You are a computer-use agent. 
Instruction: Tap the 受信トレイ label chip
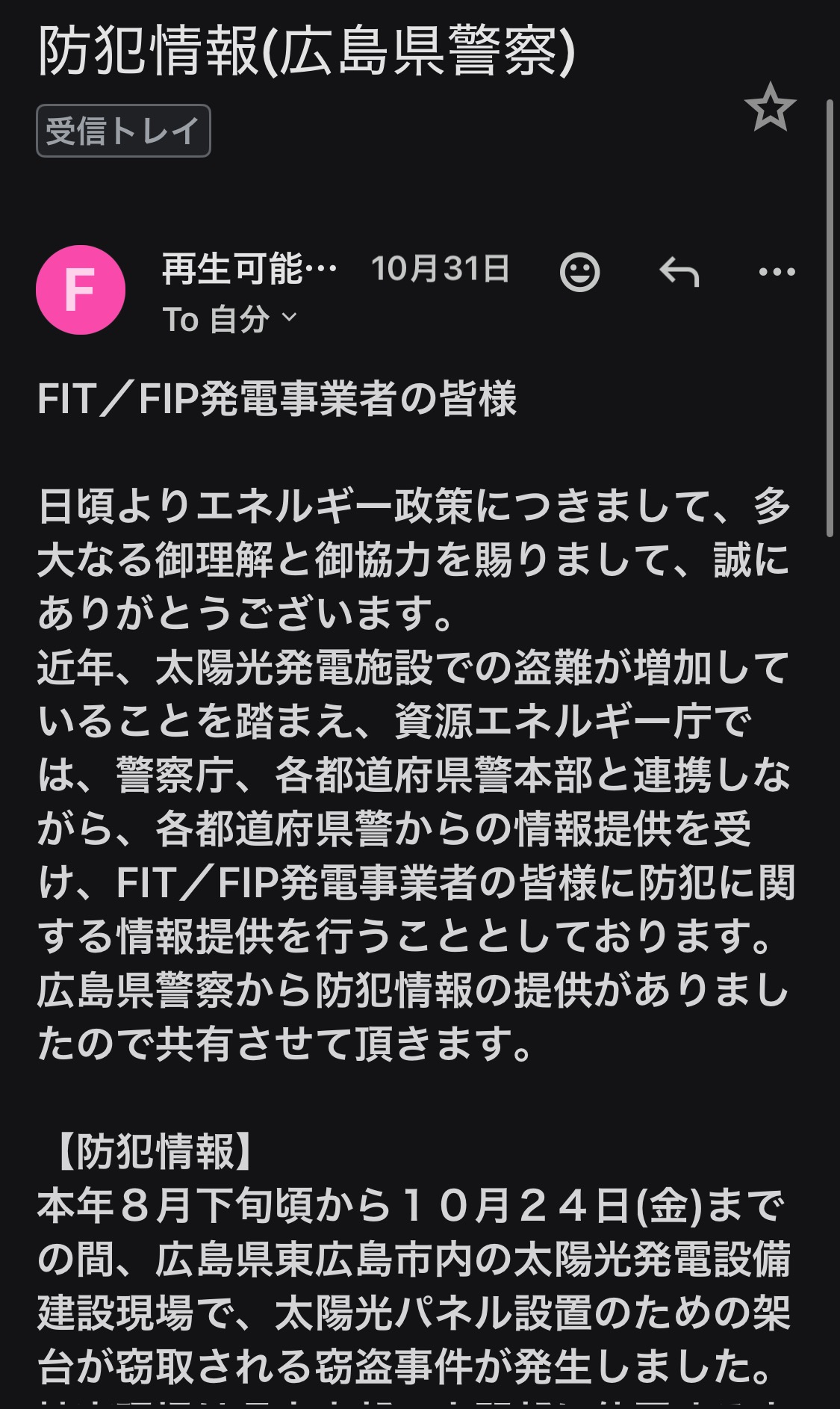(123, 131)
